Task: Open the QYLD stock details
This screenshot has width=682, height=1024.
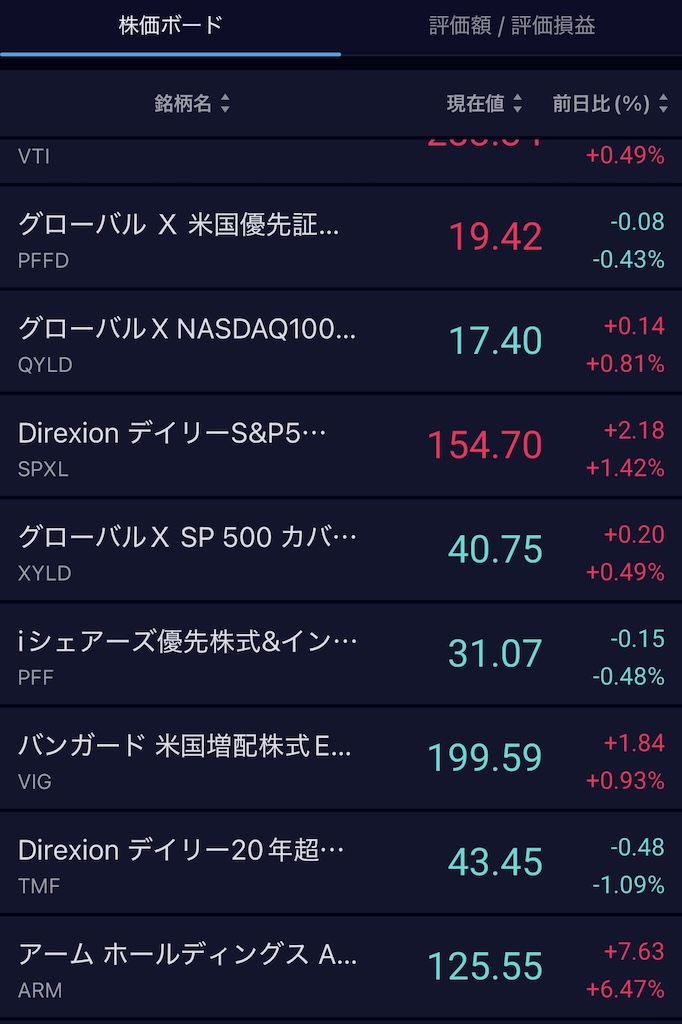Action: click(340, 344)
